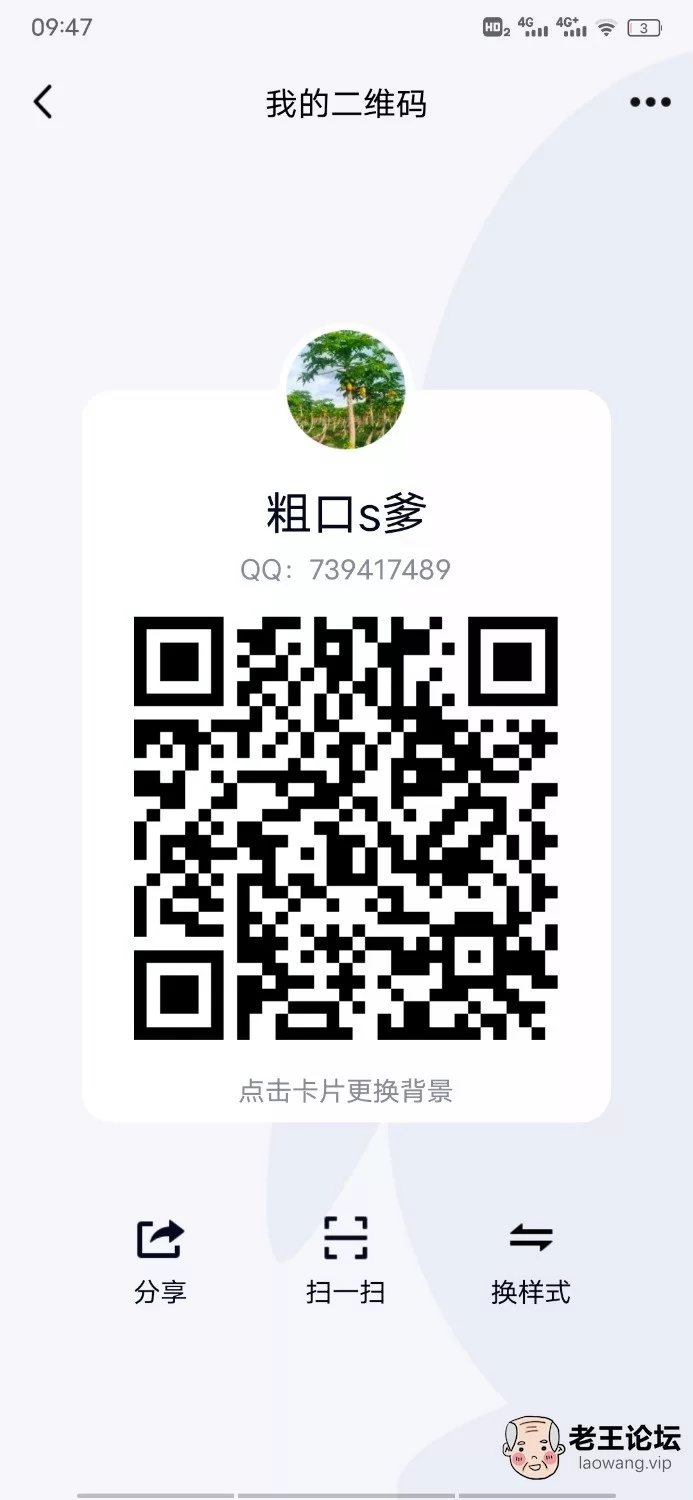
Task: Open the 扫一扫 scanner
Action: tap(346, 1260)
